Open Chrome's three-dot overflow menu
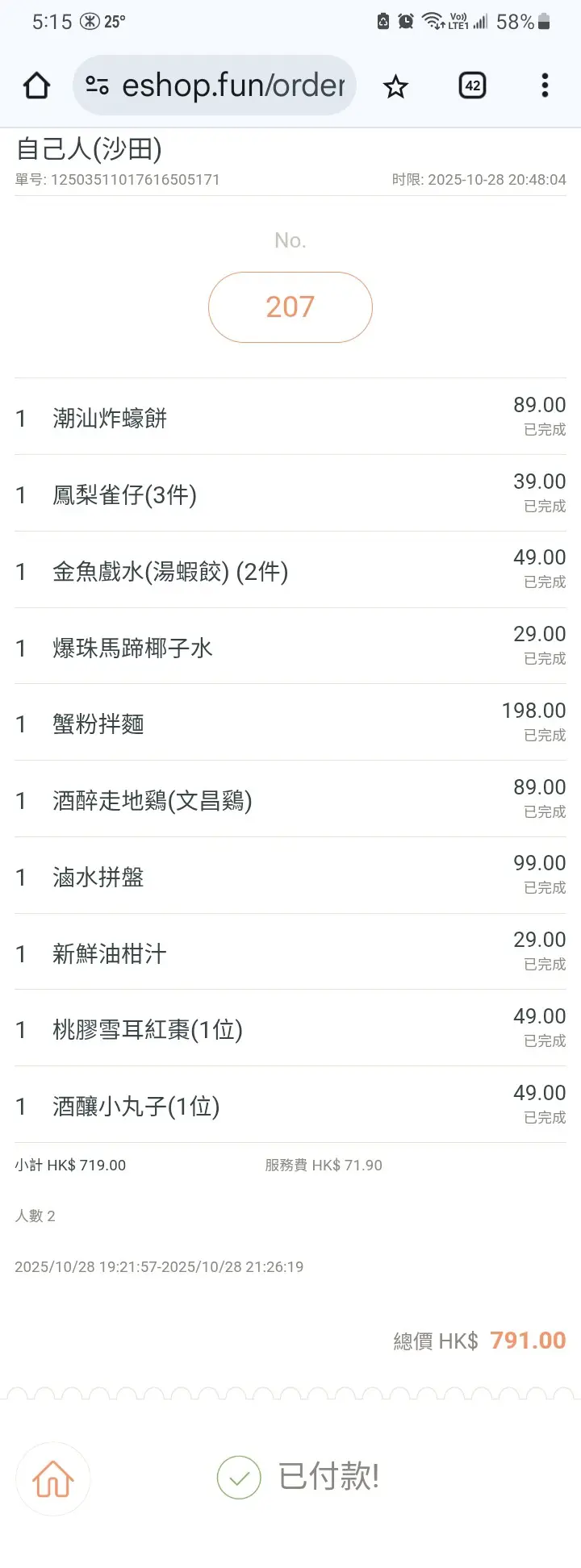The height and width of the screenshot is (1568, 581). click(545, 85)
